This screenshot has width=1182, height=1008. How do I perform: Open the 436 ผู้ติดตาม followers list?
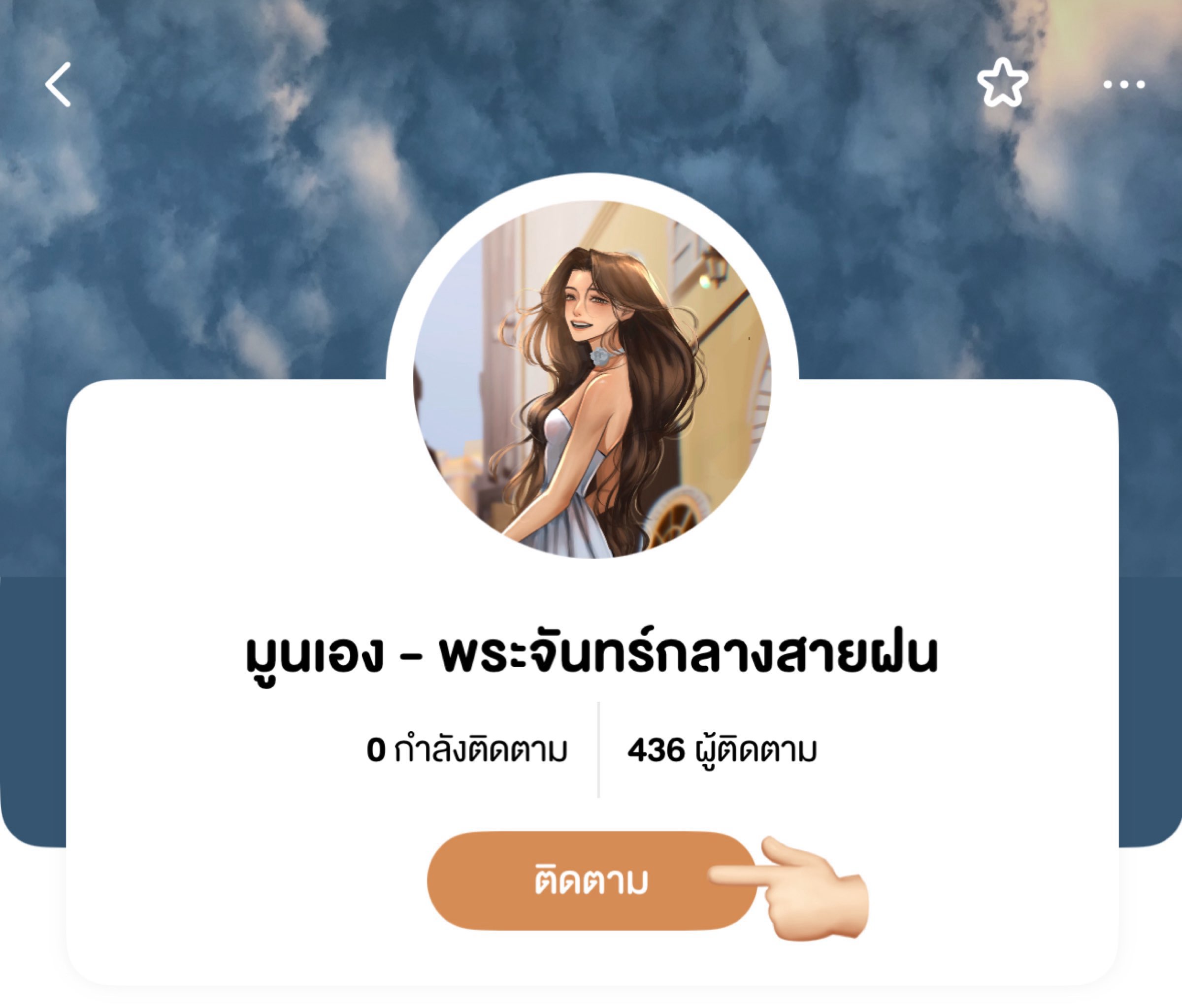click(722, 750)
